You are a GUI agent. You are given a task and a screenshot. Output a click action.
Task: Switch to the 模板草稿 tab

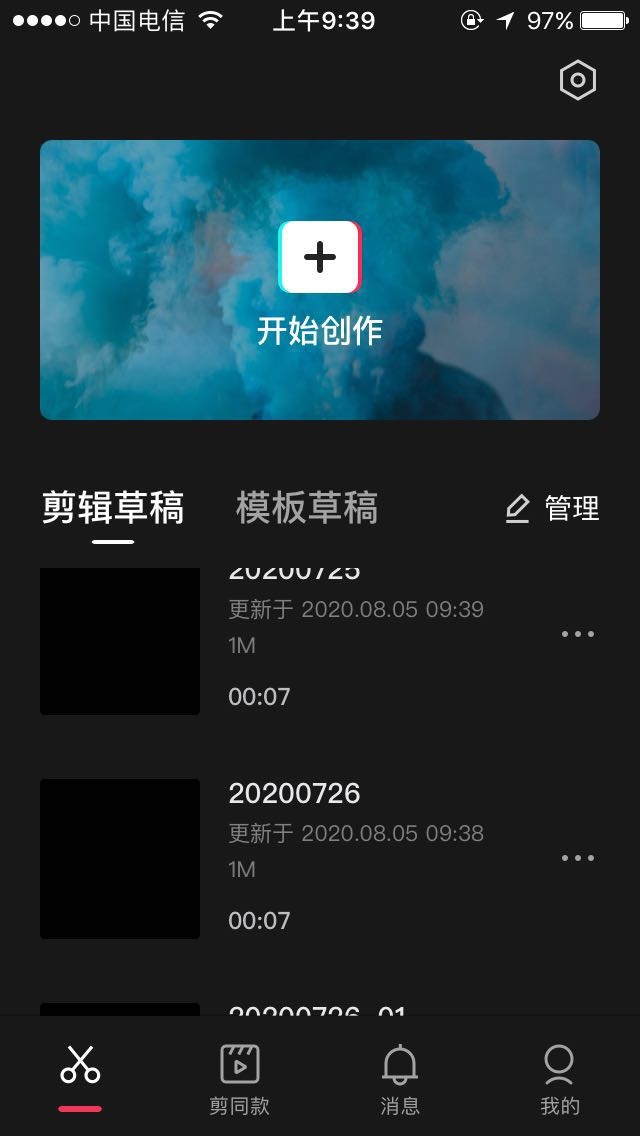[307, 508]
